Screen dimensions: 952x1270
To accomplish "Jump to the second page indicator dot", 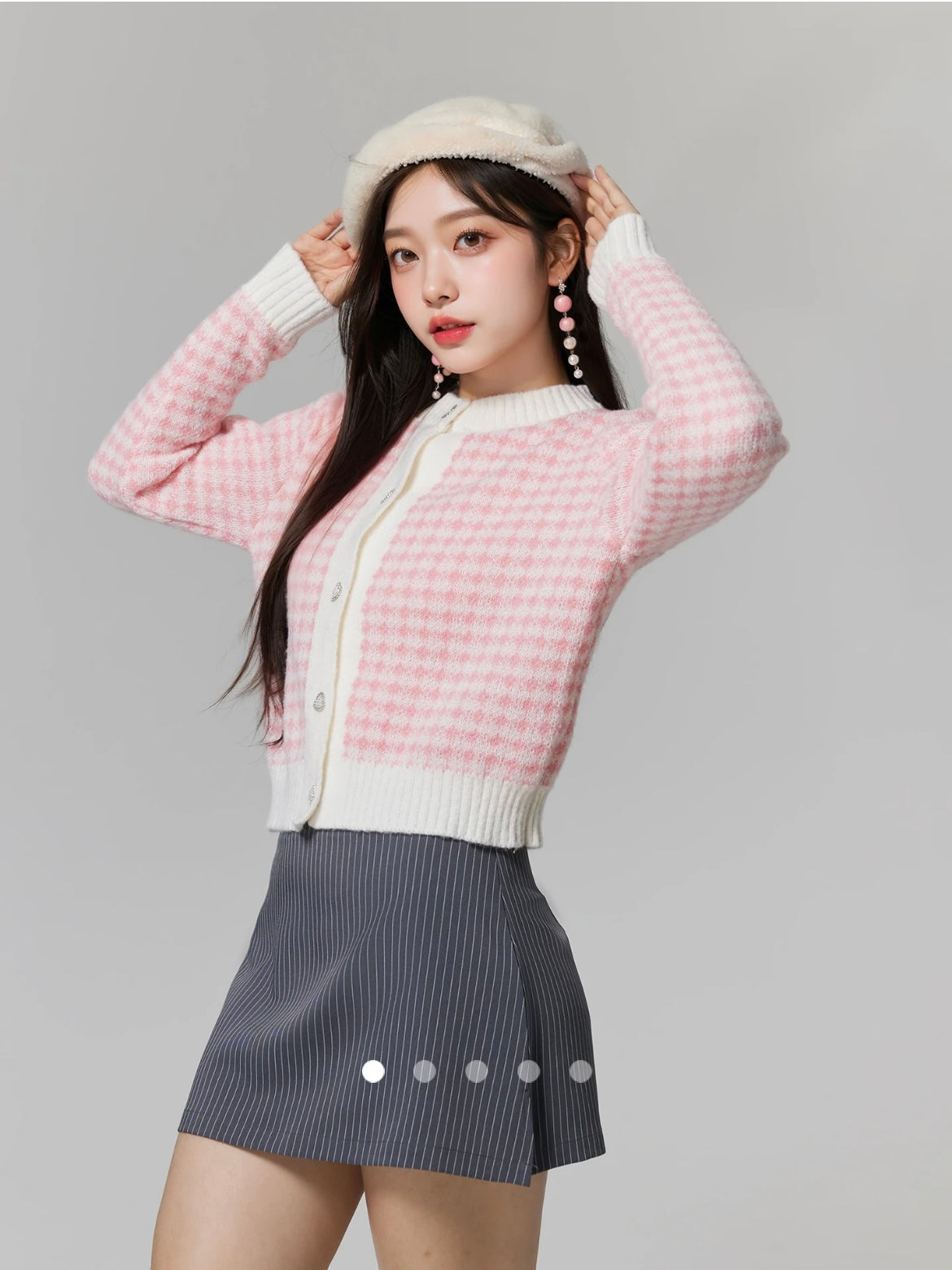I will click(x=425, y=1071).
